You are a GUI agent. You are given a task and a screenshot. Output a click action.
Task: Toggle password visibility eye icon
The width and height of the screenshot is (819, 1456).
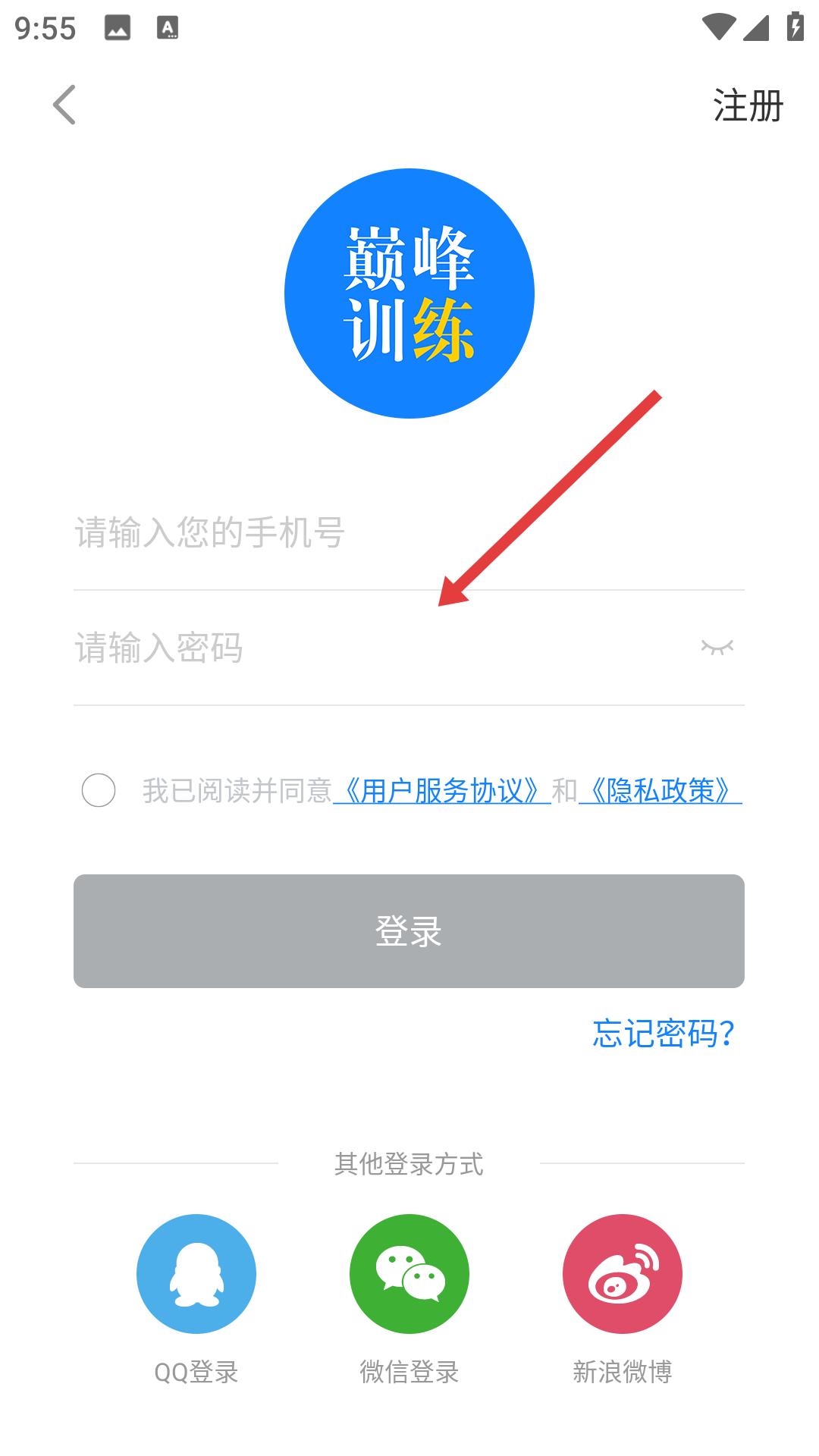[717, 647]
